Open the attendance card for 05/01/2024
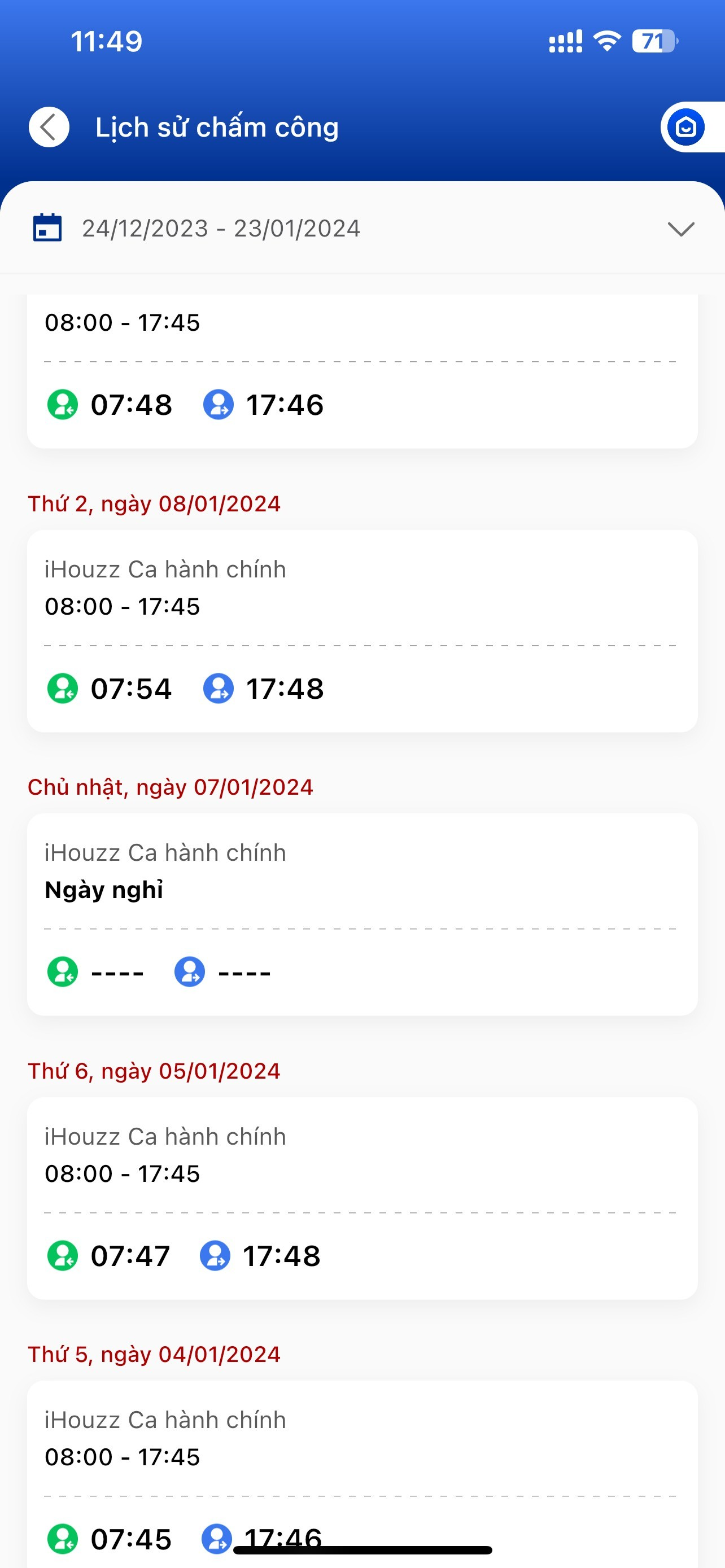725x1568 pixels. (x=362, y=1198)
